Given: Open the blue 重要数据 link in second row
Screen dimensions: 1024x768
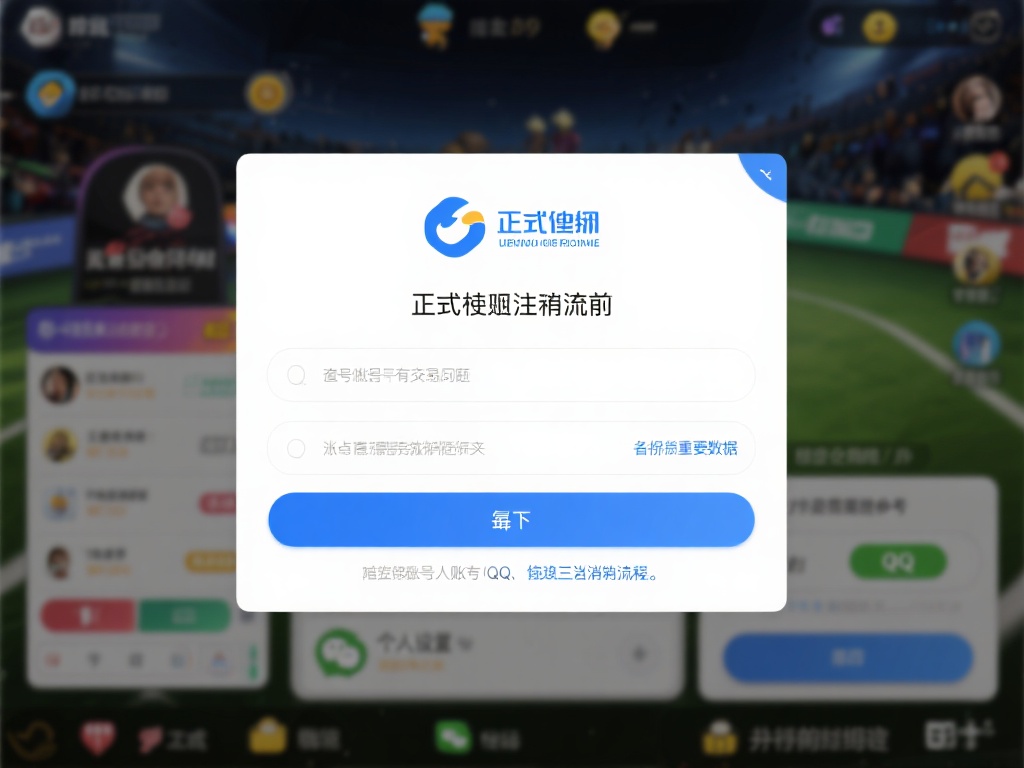Looking at the screenshot, I should pyautogui.click(x=685, y=448).
